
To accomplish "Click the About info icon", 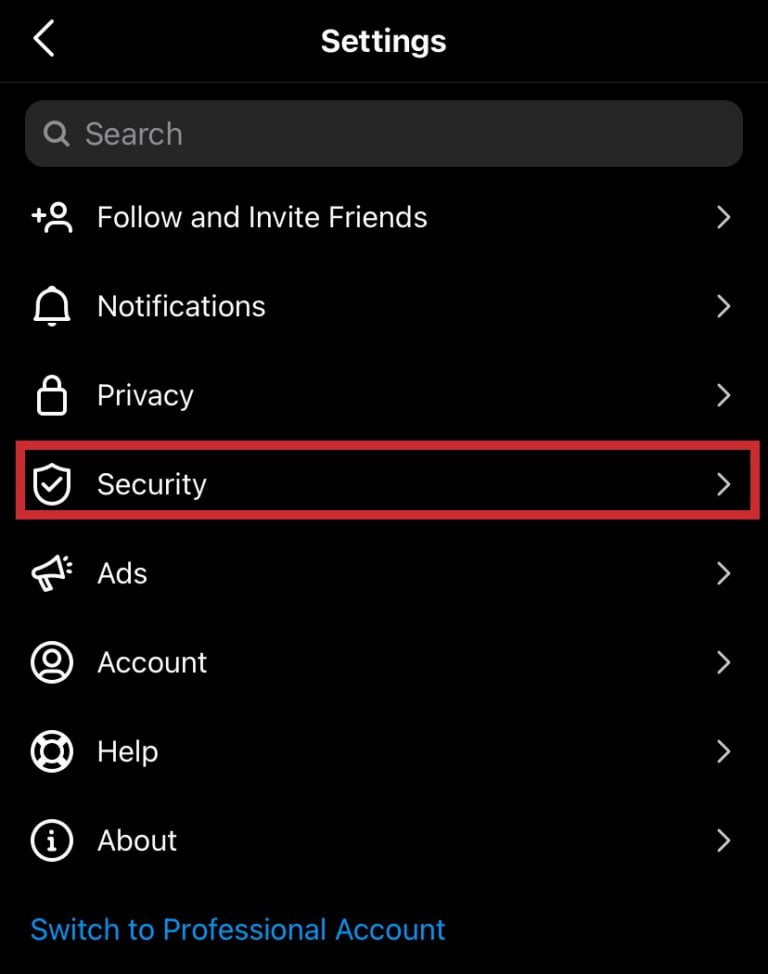I will (51, 840).
